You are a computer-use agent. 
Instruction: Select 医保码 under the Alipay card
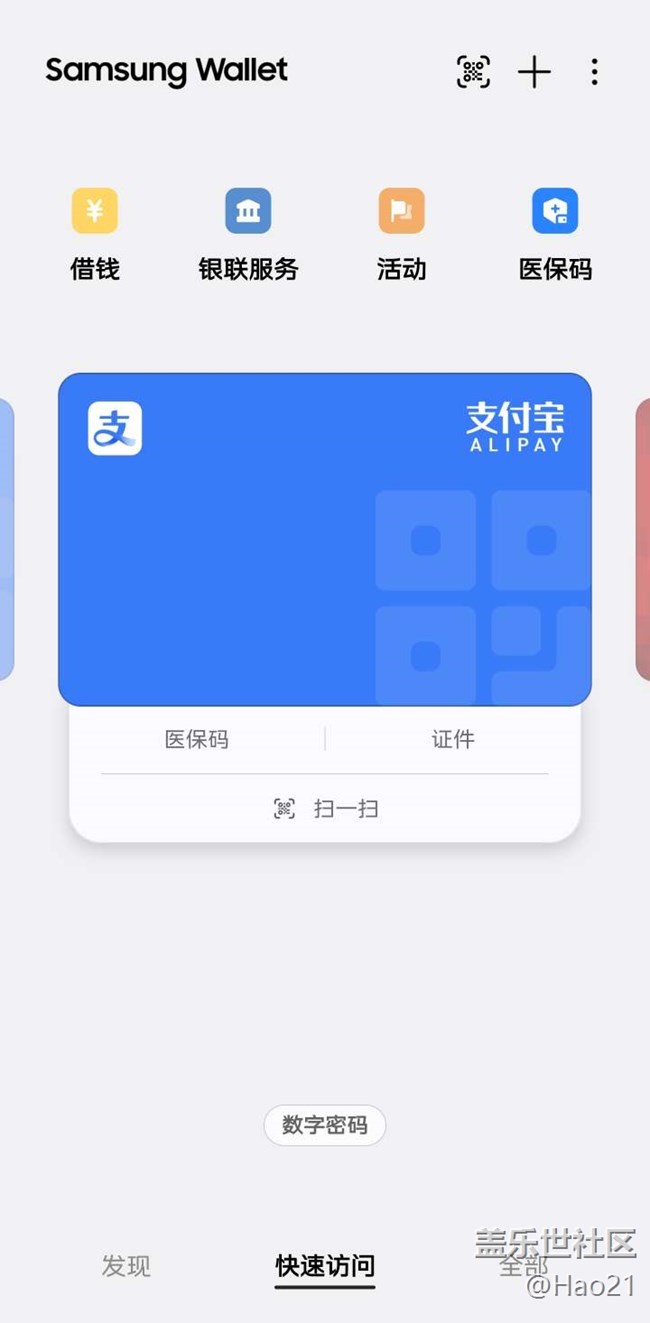coord(197,740)
